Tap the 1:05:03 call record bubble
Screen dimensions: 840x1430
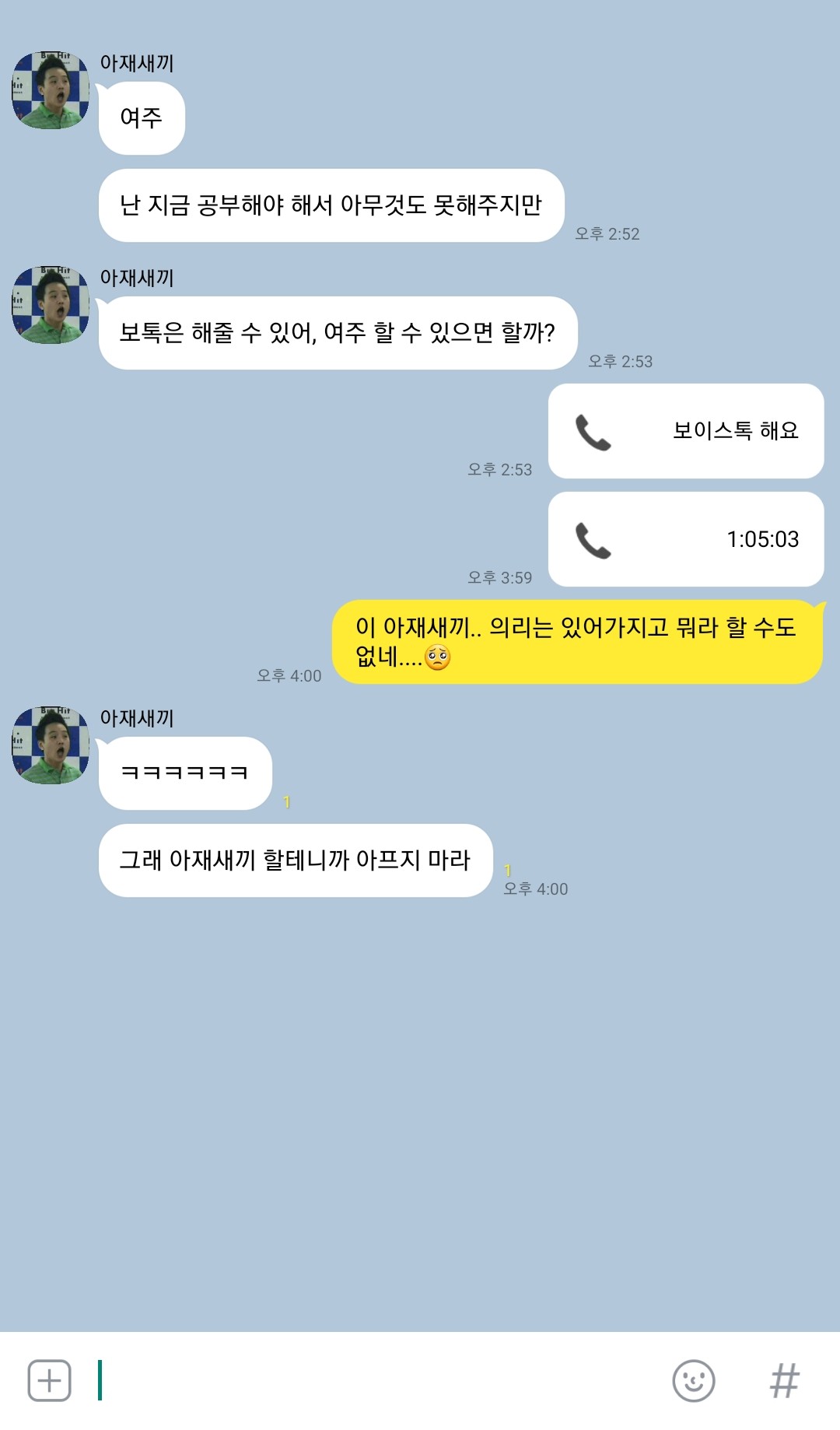click(x=686, y=539)
